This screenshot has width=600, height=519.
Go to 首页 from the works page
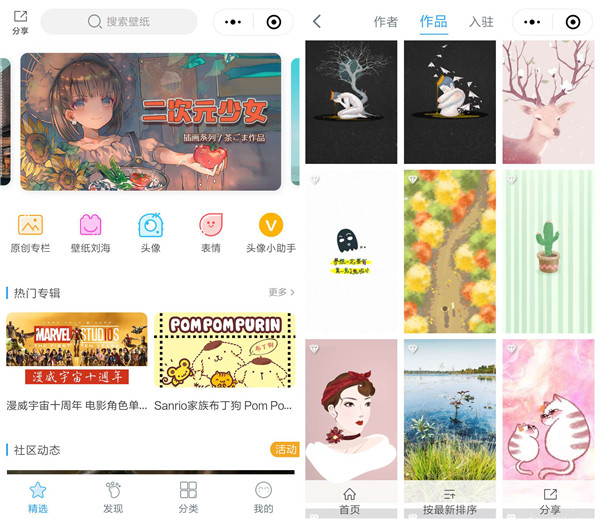(349, 501)
